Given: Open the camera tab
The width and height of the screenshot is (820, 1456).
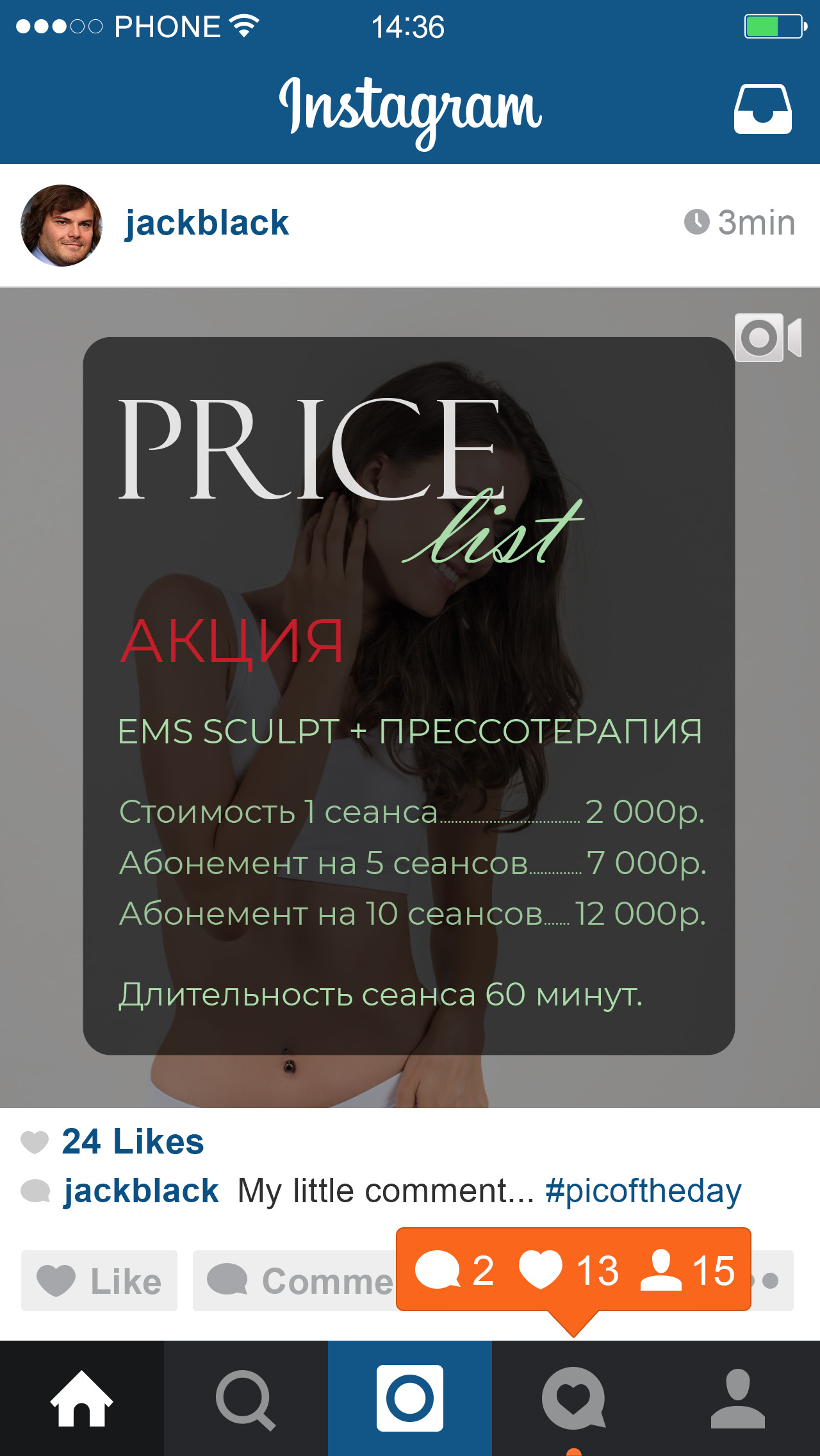Looking at the screenshot, I should (409, 1398).
